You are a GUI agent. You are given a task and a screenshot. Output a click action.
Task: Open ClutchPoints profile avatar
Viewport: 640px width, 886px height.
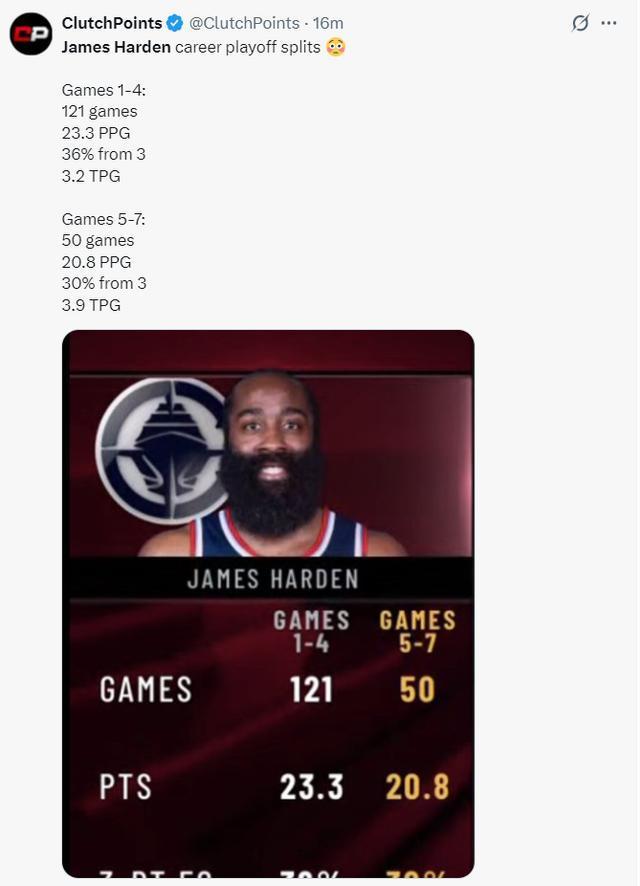click(31, 33)
